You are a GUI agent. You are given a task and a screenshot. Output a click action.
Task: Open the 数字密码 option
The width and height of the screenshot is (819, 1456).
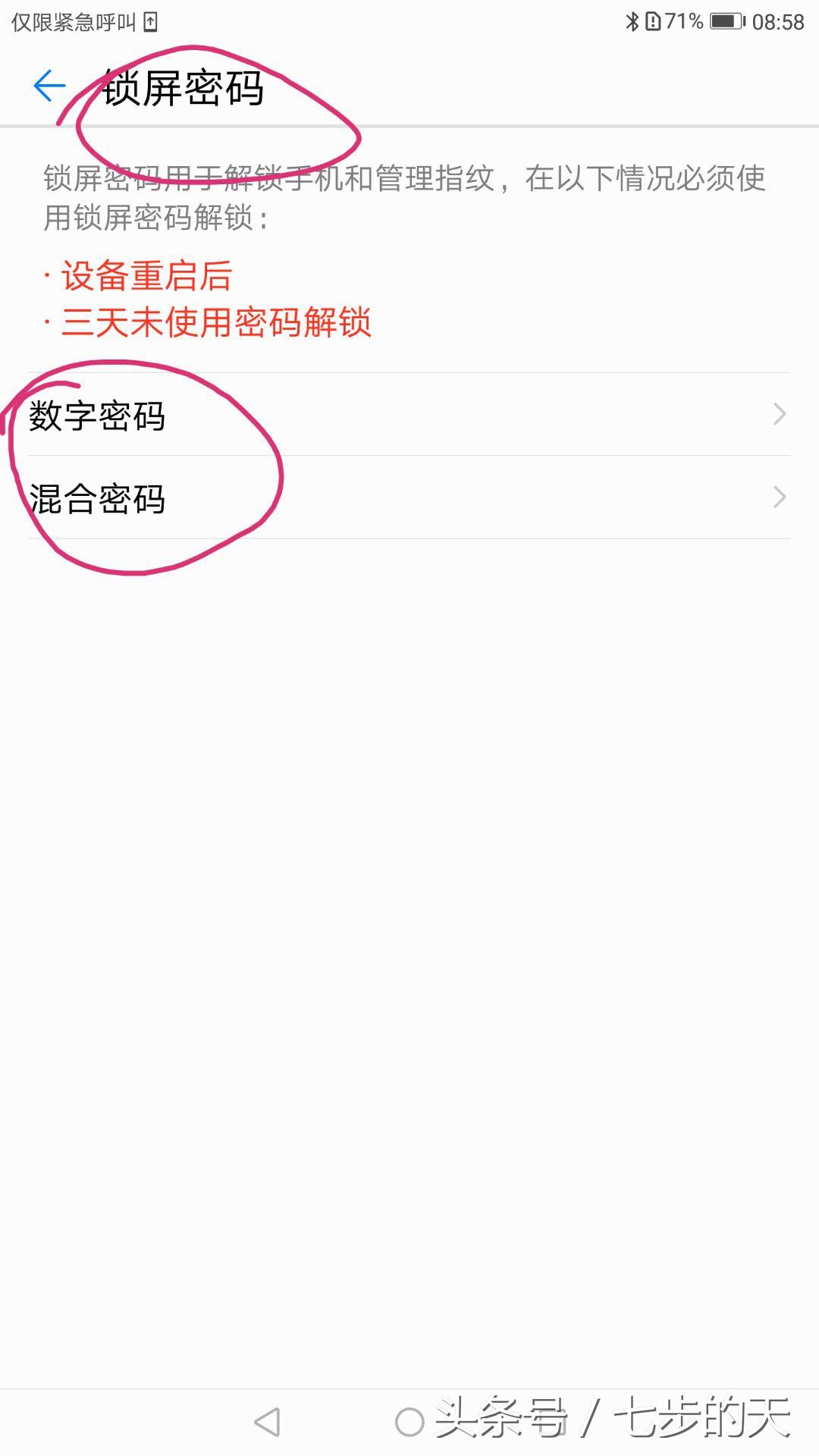tap(409, 415)
